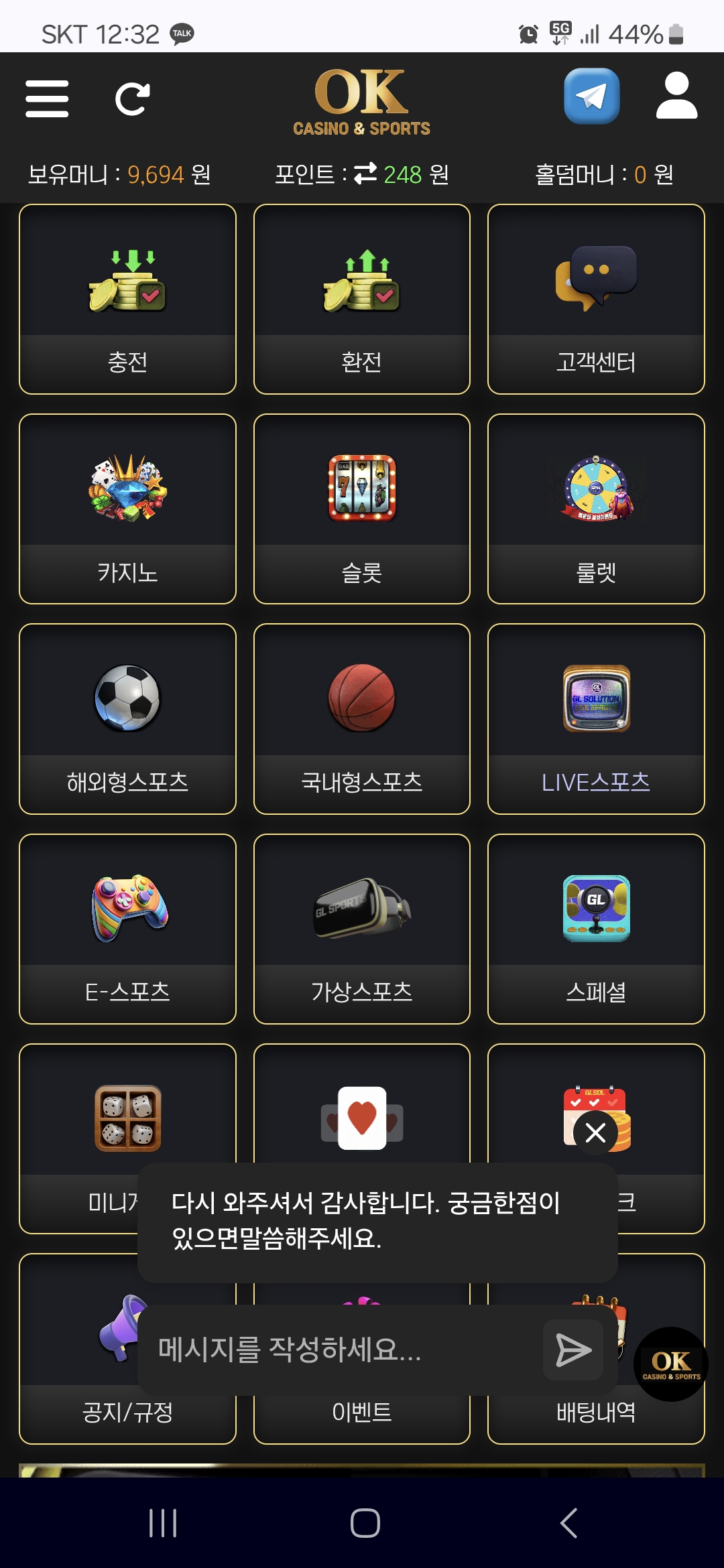The height and width of the screenshot is (1568, 724).
Task: Open 가상스포츠 virtual sports
Action: [x=361, y=929]
